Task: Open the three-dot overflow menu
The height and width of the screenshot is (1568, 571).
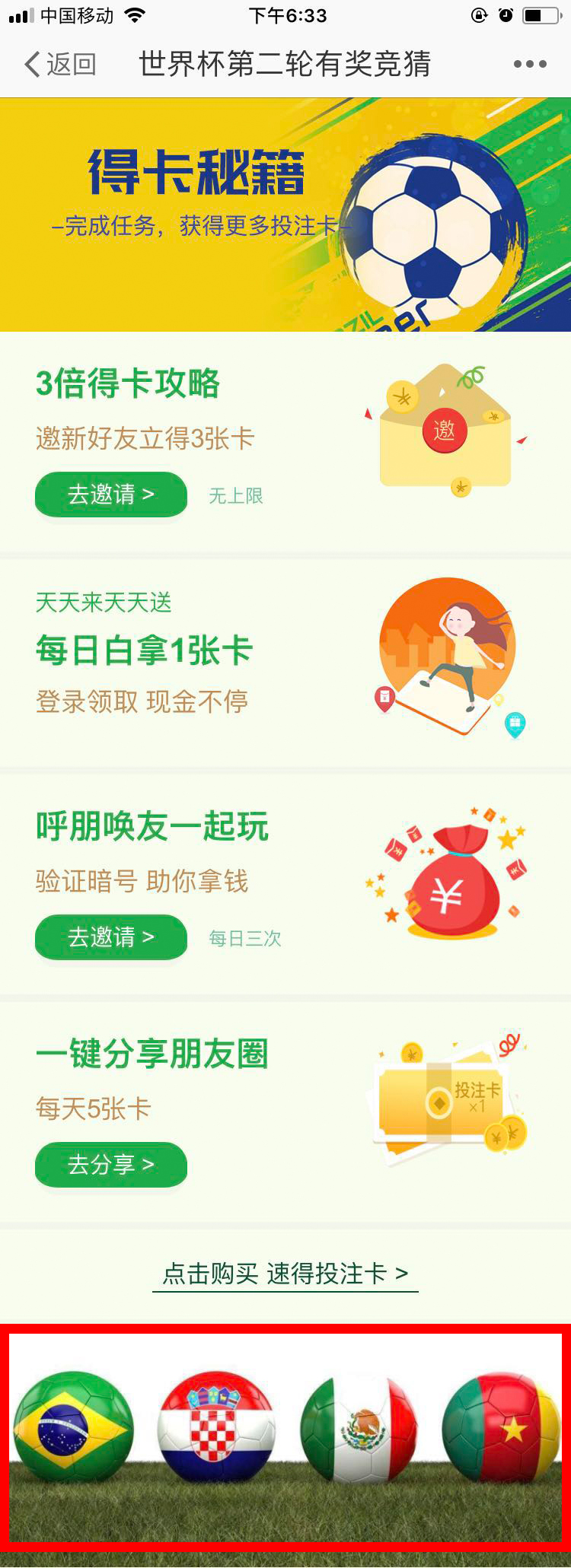Action: click(x=530, y=65)
